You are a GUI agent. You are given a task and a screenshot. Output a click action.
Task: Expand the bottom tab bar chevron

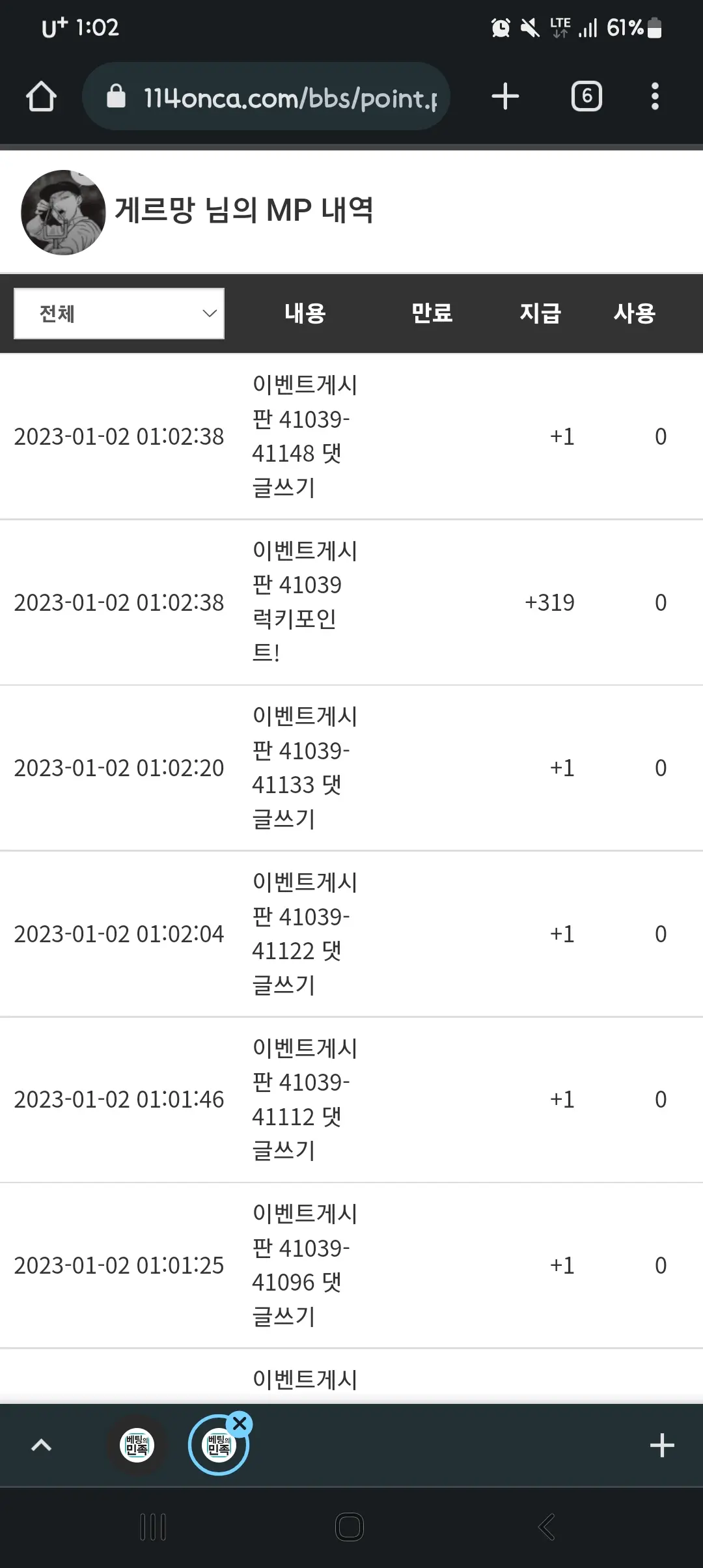tap(41, 1446)
